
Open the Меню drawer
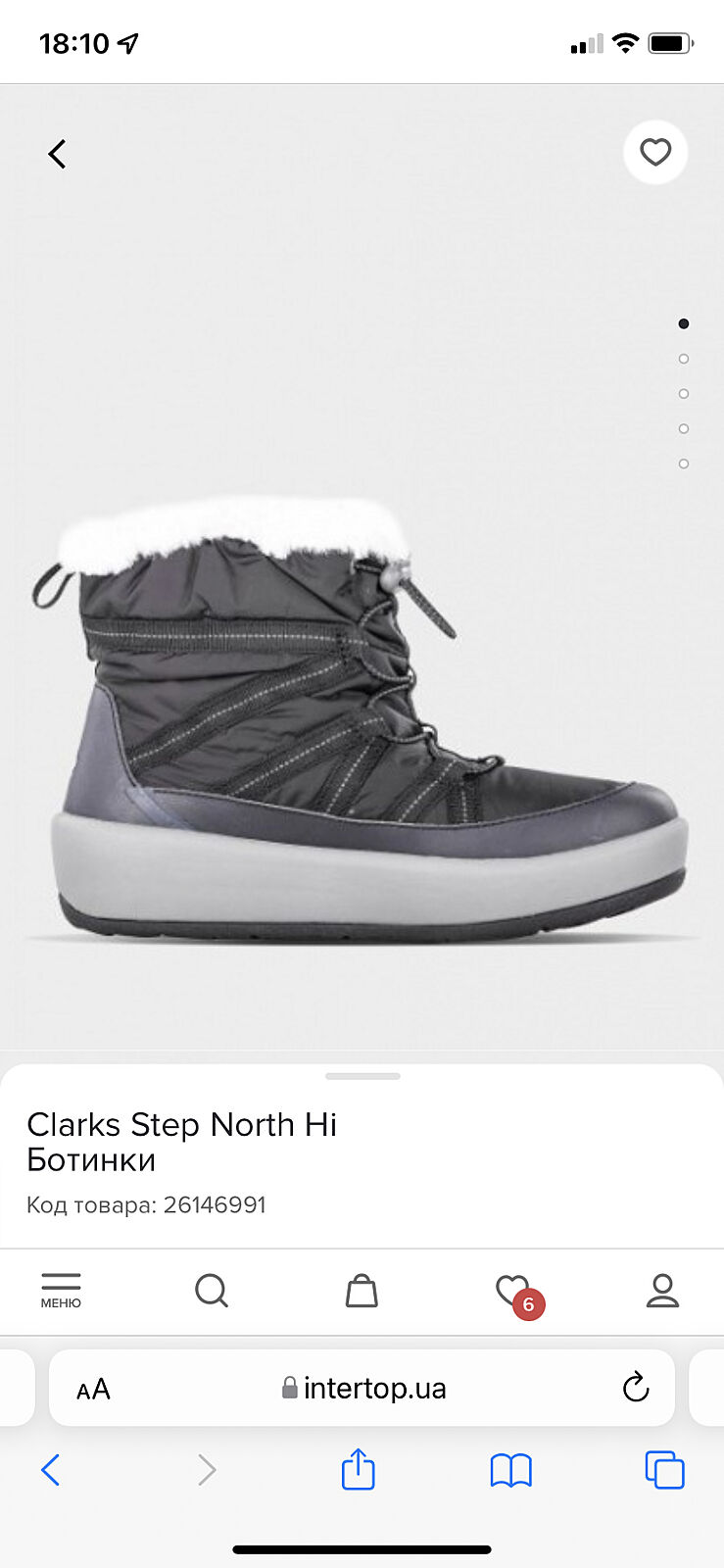click(x=61, y=1290)
